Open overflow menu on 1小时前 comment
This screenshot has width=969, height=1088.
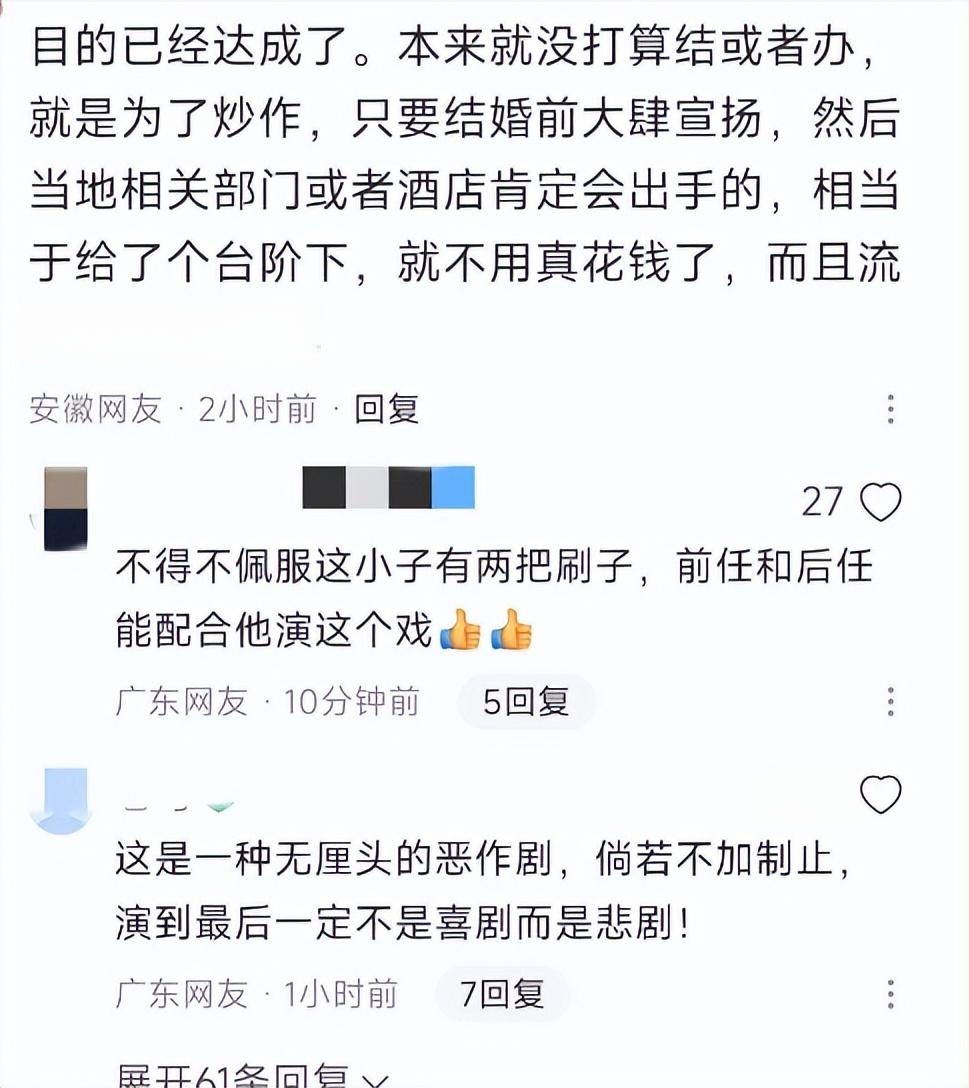(890, 994)
